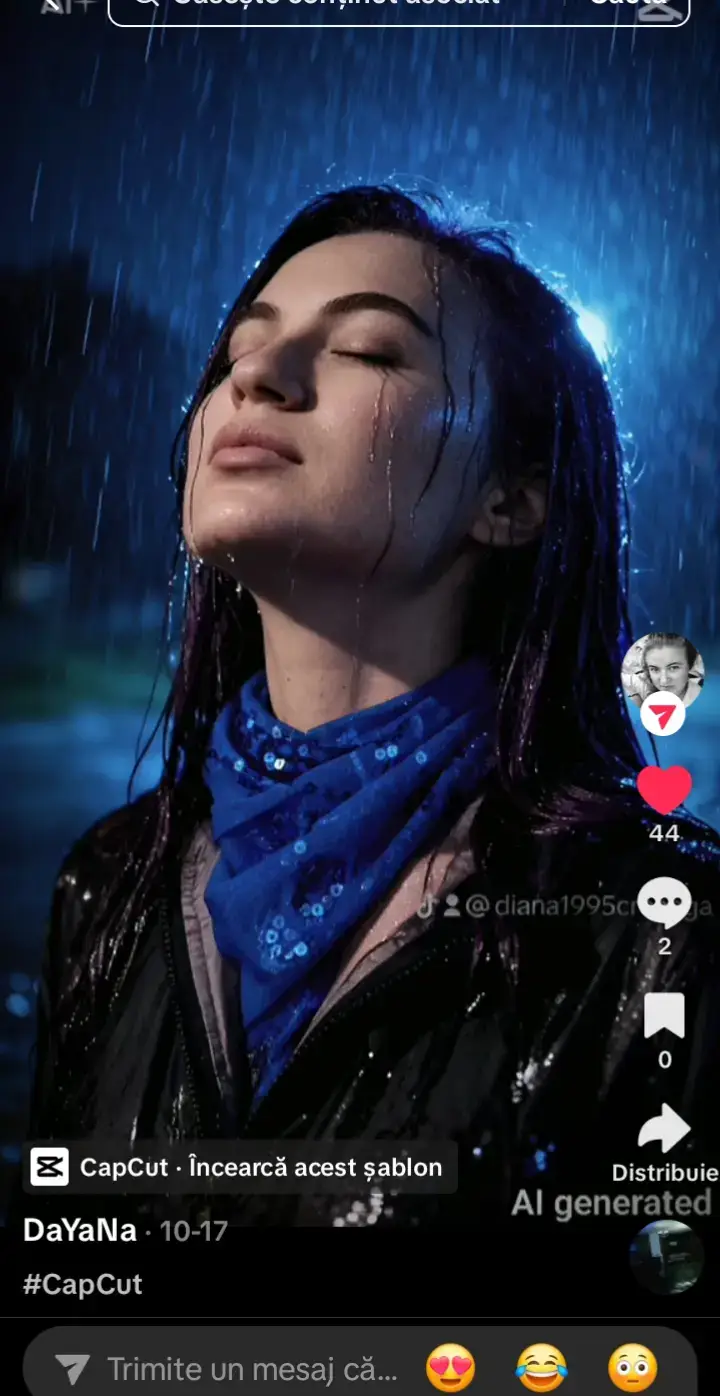Viewport: 720px width, 1396px height.
Task: Send the heart-eyes emoji reaction
Action: pyautogui.click(x=450, y=1368)
